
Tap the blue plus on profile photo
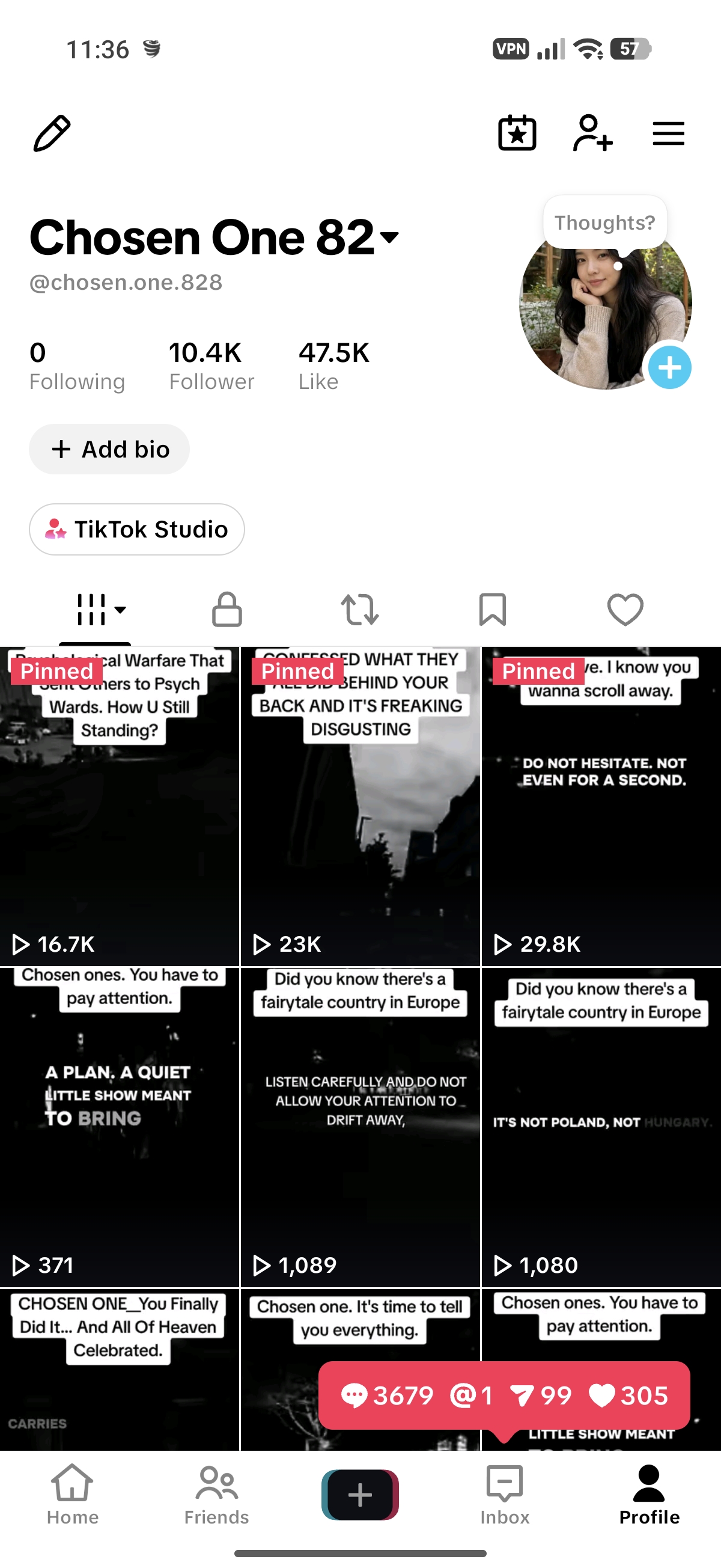click(x=669, y=367)
